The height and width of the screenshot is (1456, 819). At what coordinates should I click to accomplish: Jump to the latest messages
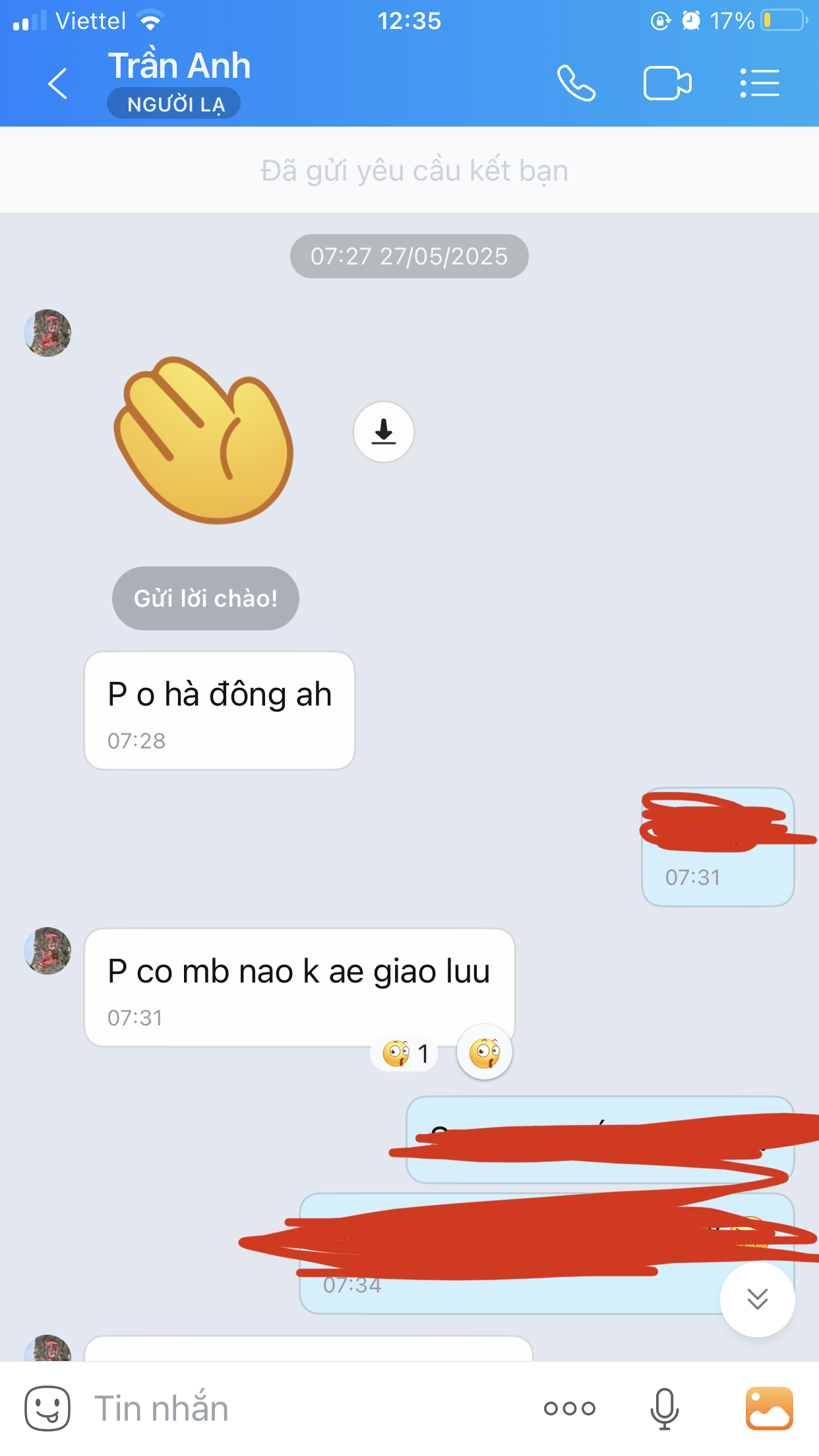[x=757, y=1299]
